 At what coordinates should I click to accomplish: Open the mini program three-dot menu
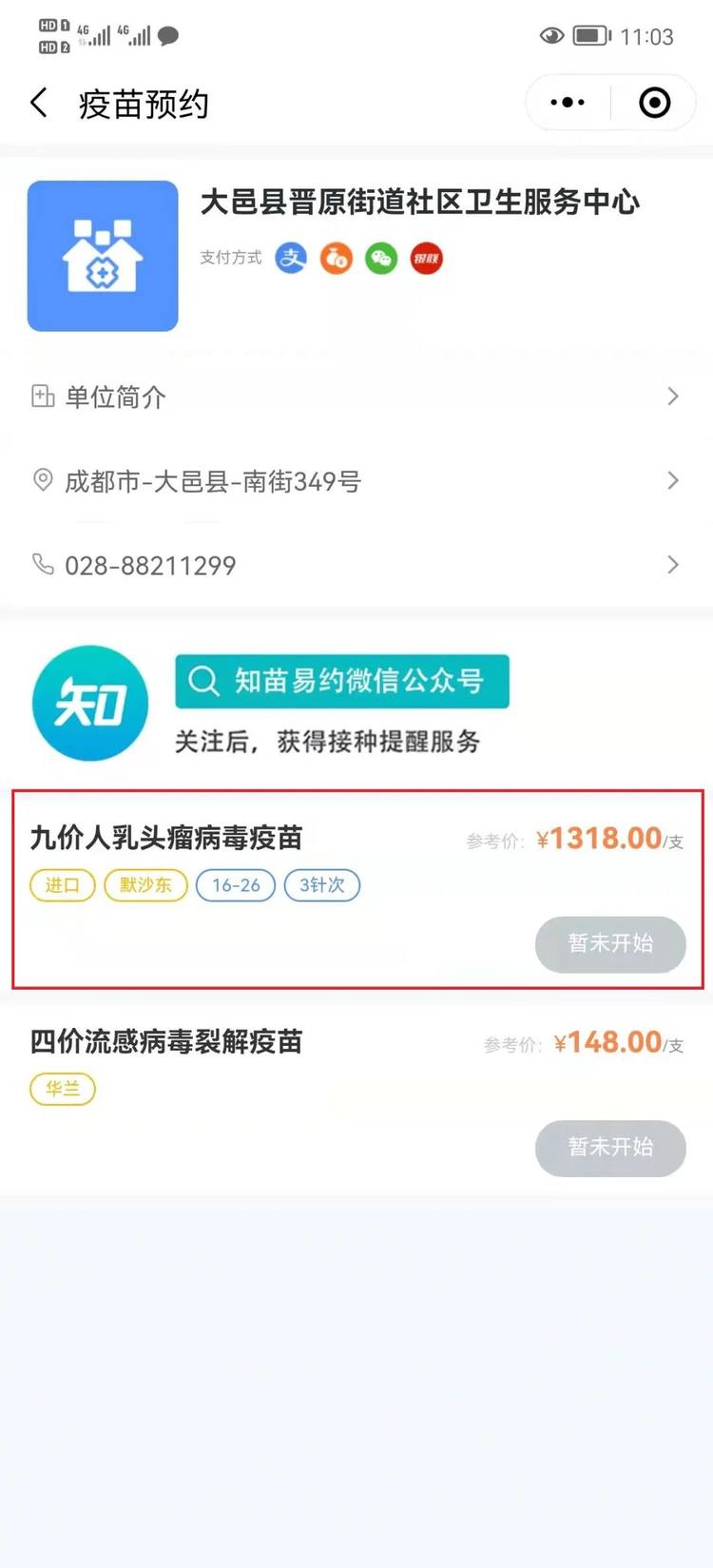(568, 103)
